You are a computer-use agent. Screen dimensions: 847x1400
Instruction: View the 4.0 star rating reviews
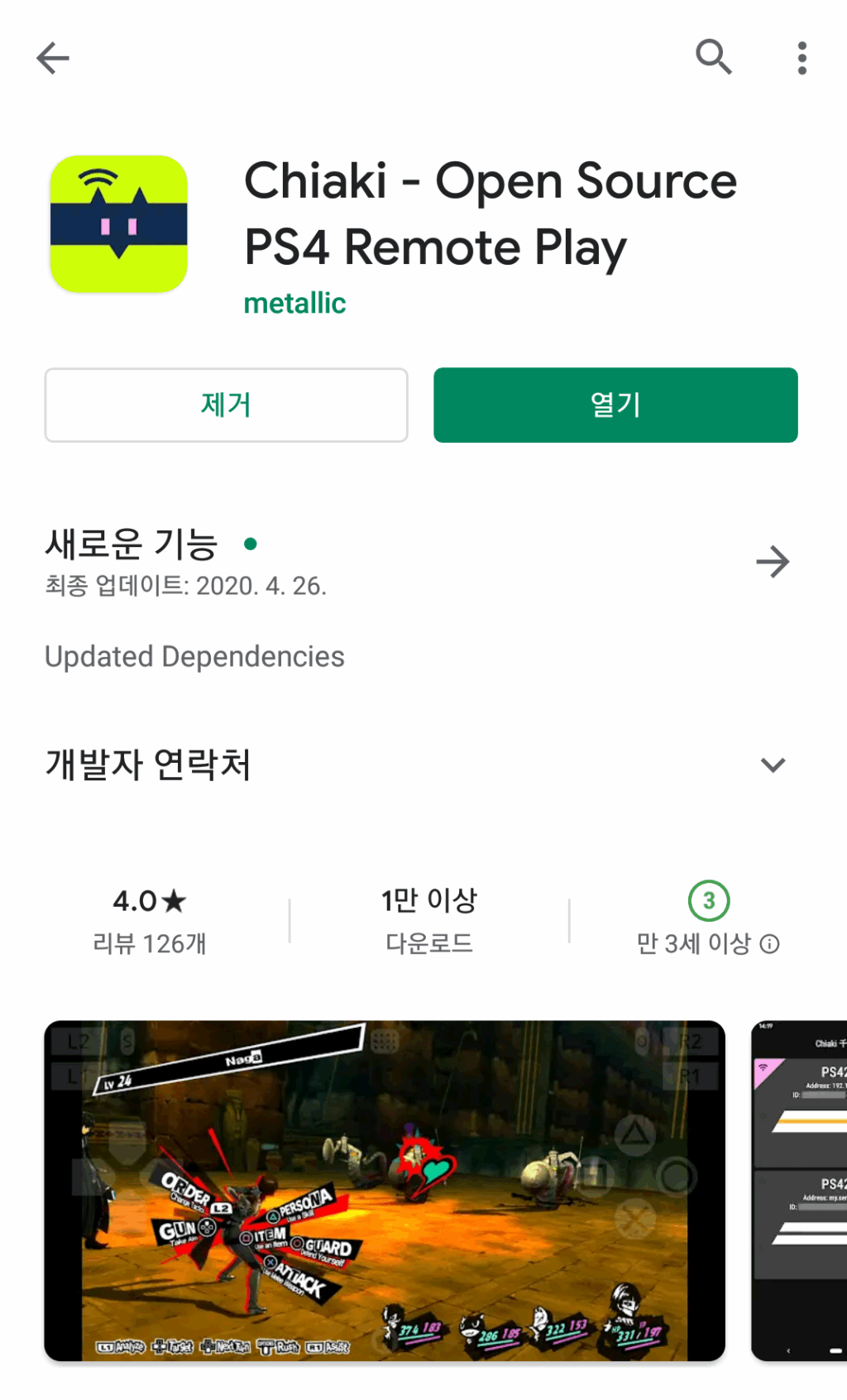tap(150, 920)
